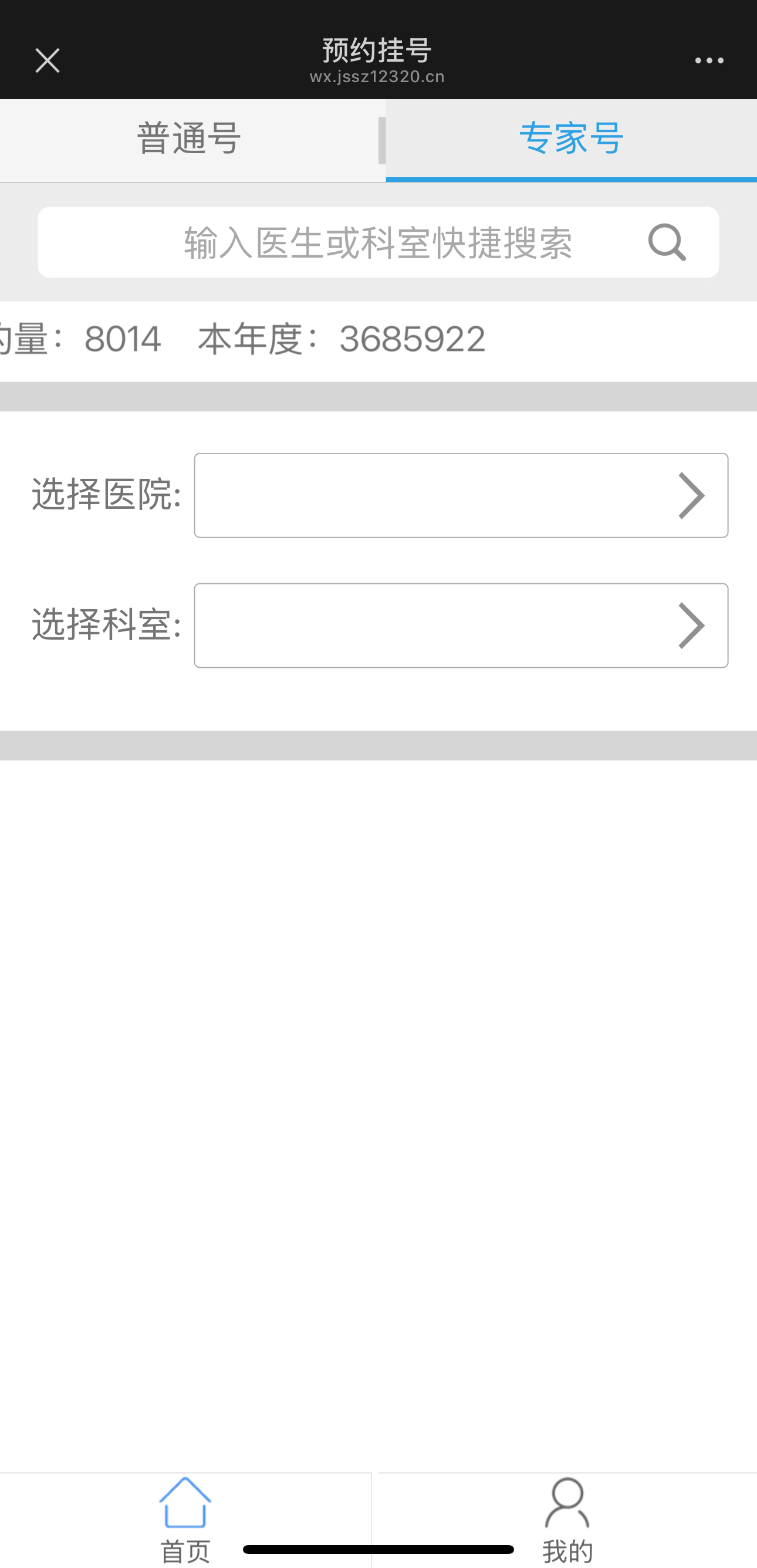Open the three-dot more options menu
The width and height of the screenshot is (757, 1568).
click(x=709, y=61)
